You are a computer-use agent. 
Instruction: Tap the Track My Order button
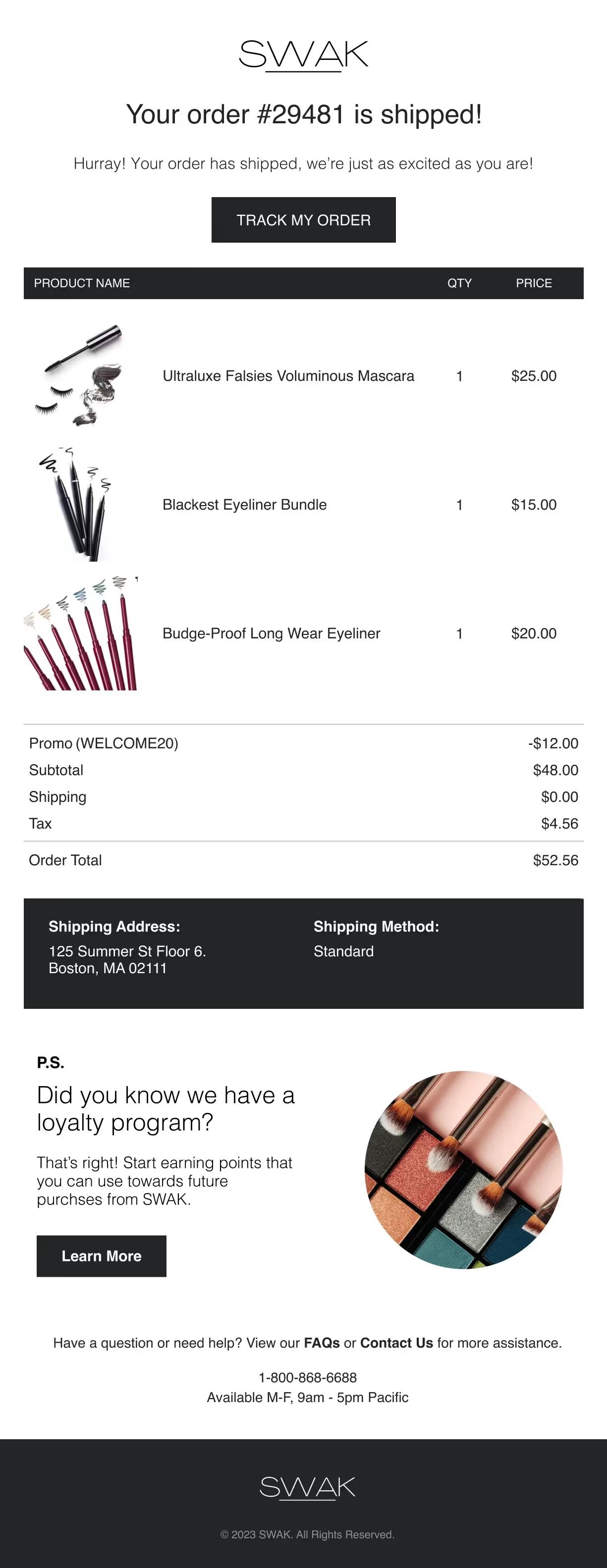point(303,220)
